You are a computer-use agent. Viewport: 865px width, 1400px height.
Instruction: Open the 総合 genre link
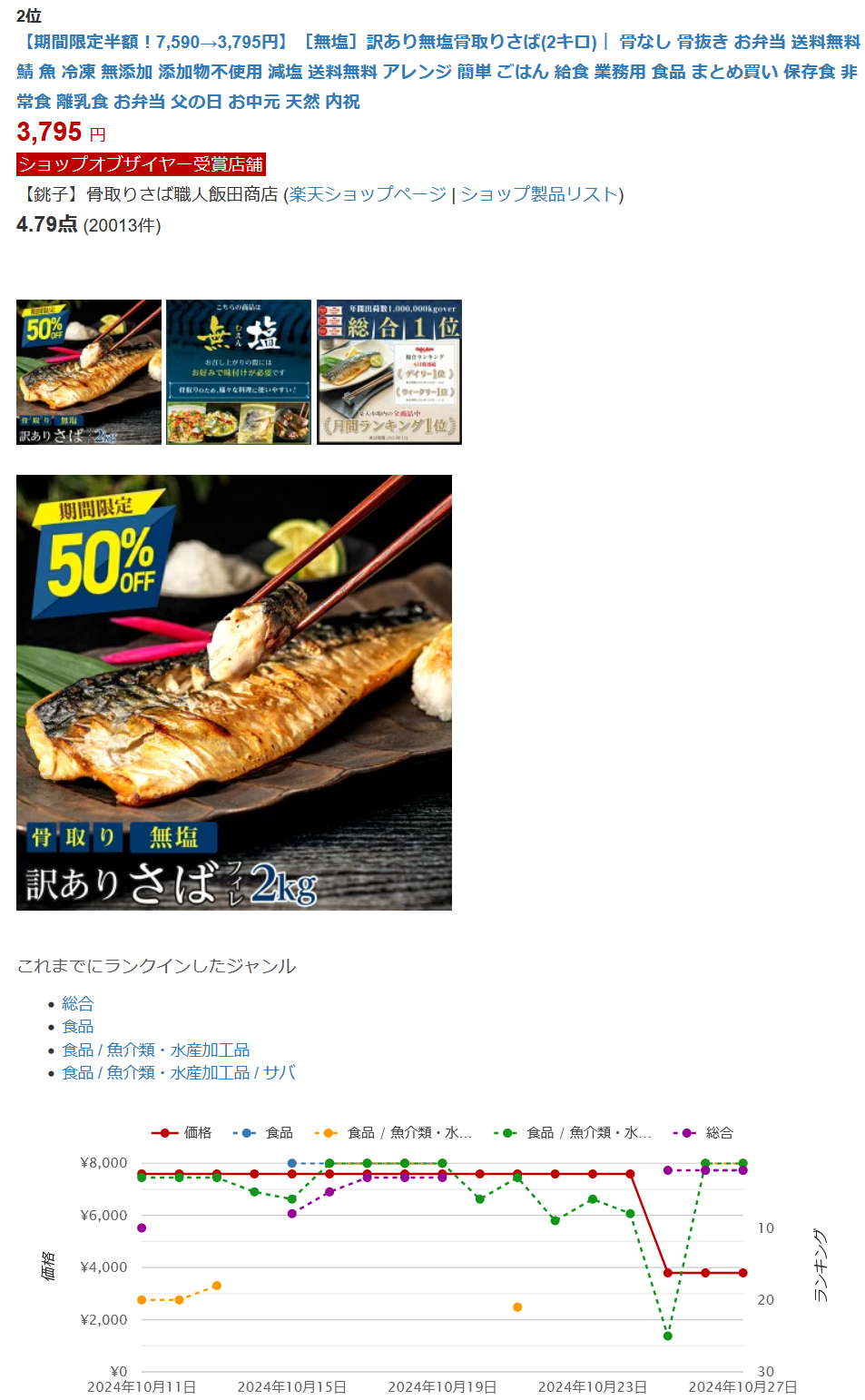[78, 1003]
